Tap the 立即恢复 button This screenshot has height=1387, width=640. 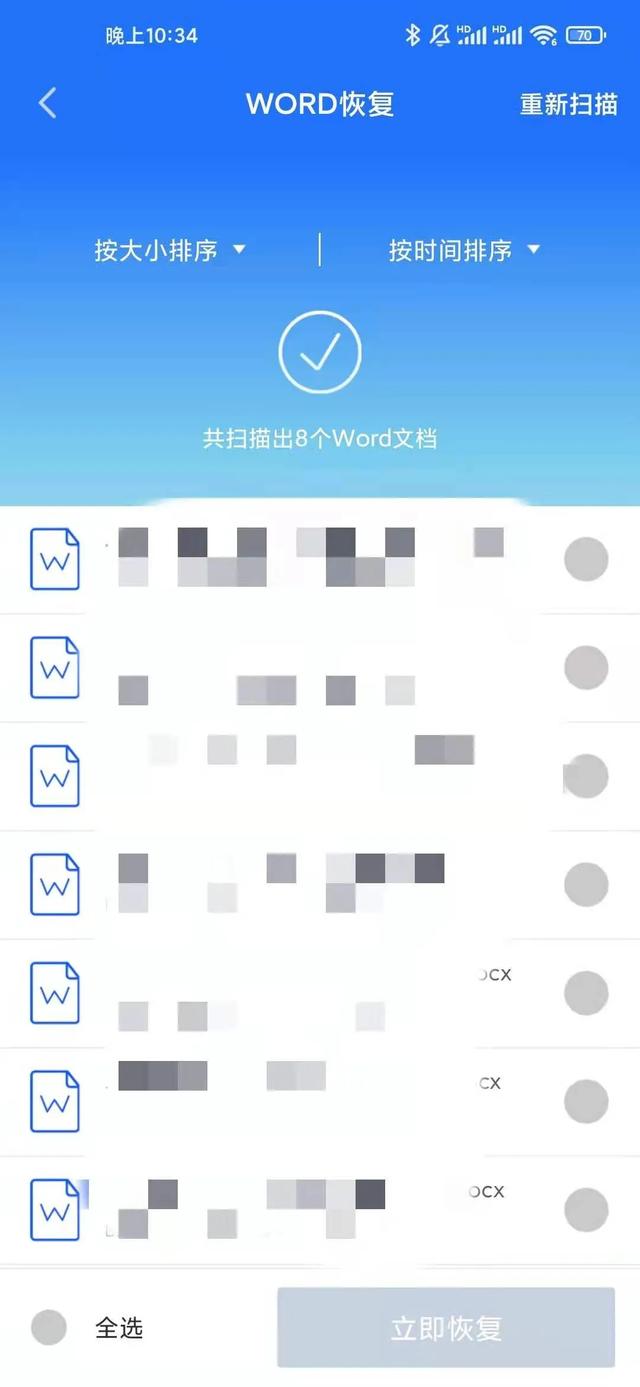446,1328
